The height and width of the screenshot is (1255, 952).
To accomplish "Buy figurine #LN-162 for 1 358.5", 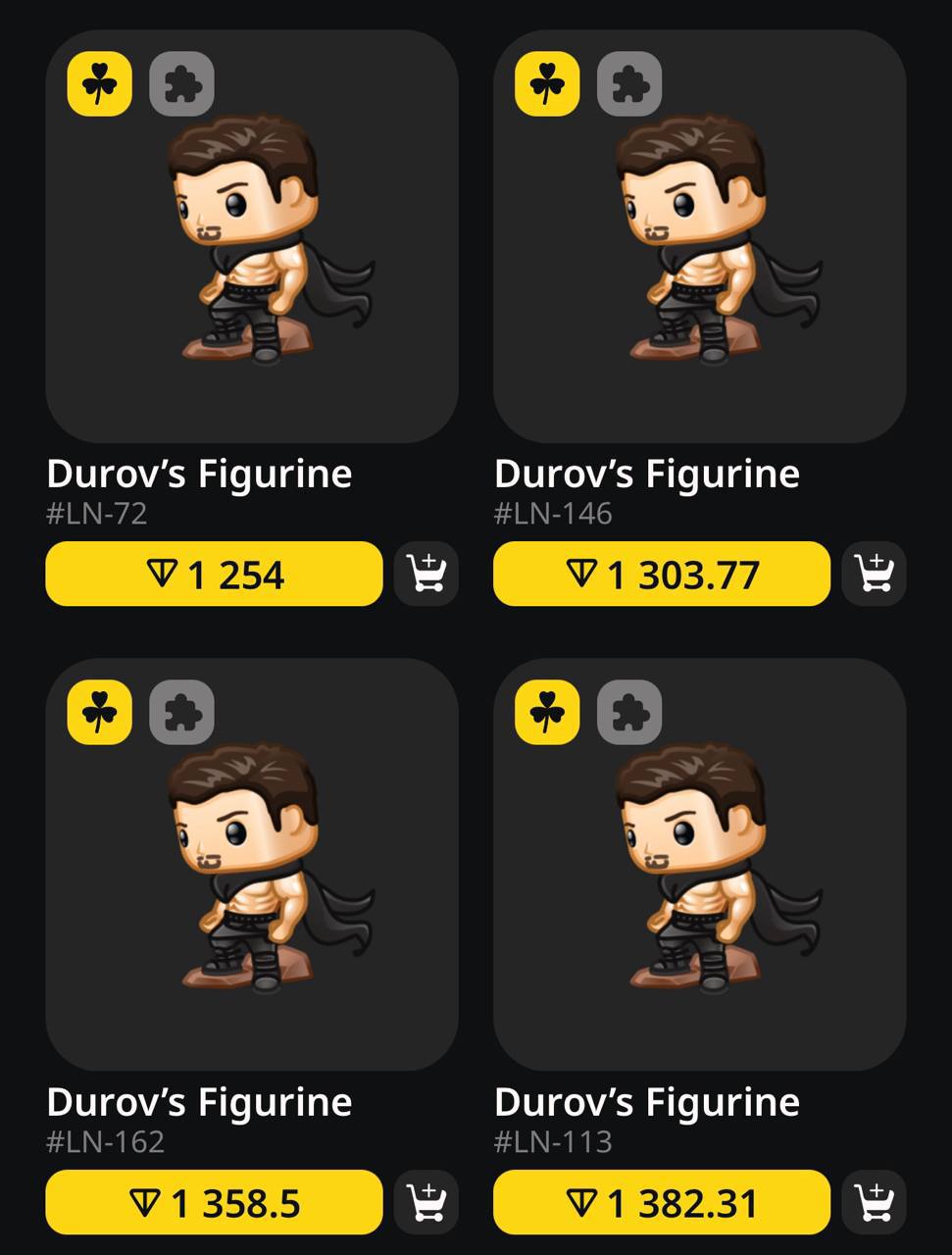I will pyautogui.click(x=214, y=1202).
